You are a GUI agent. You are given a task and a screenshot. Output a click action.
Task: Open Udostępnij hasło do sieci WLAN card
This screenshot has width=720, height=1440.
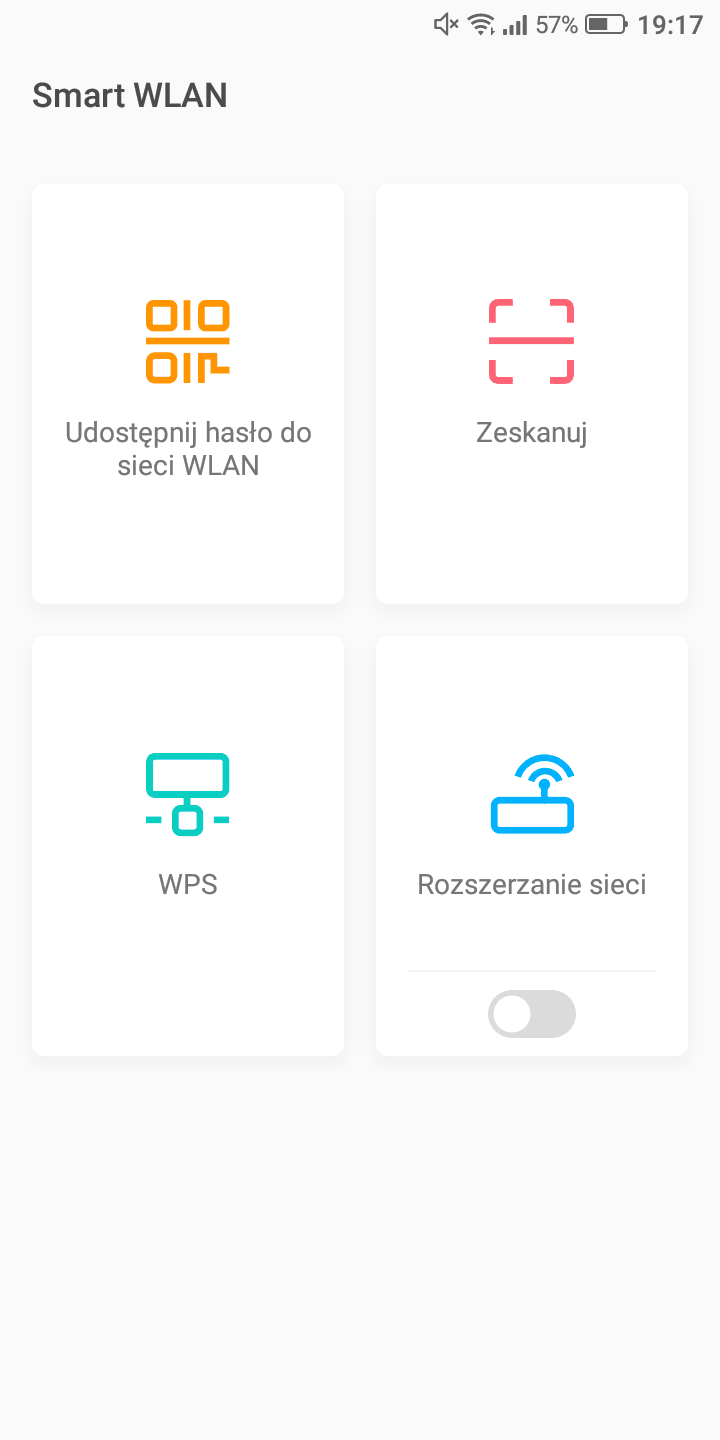click(x=188, y=394)
